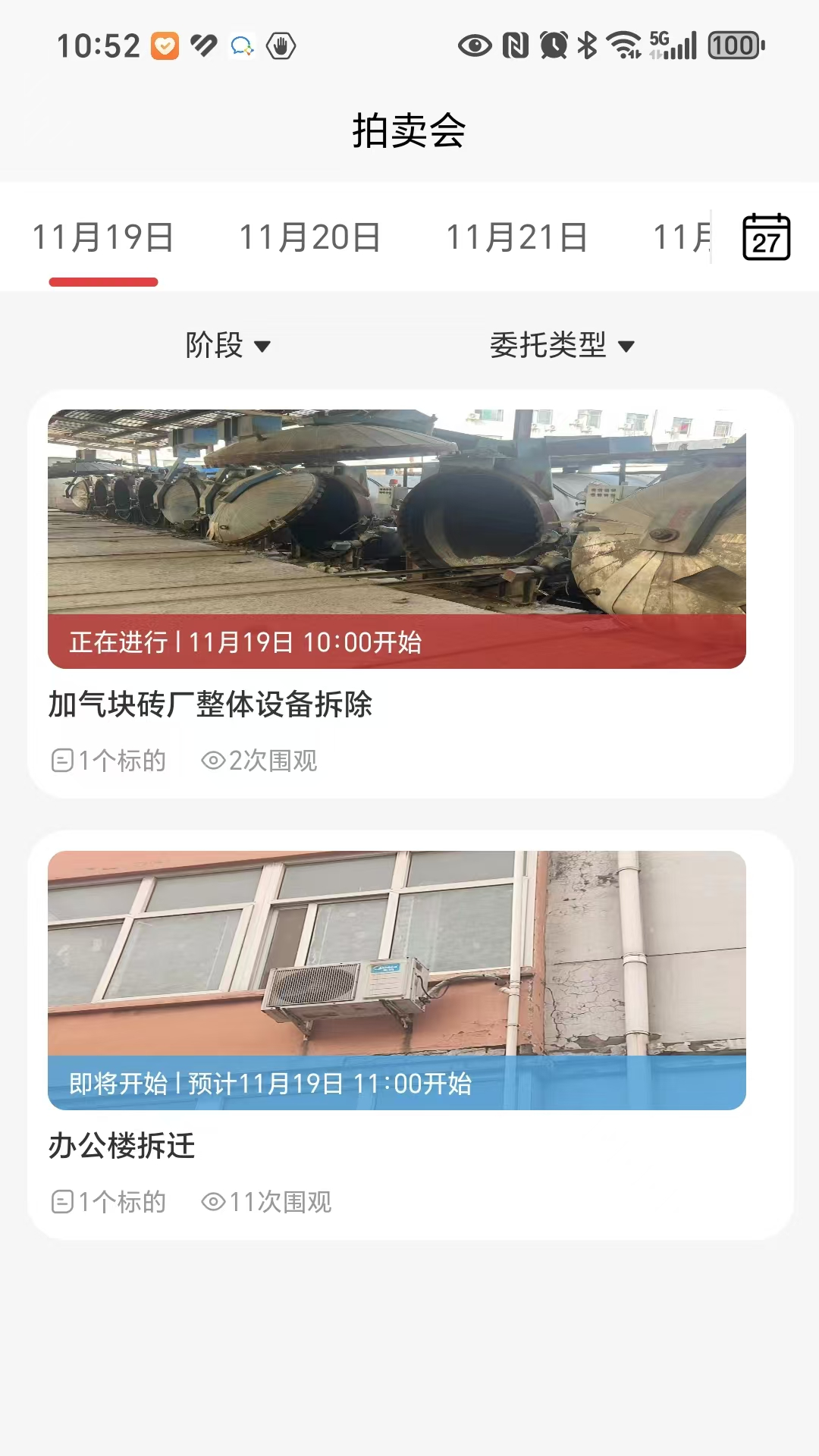The width and height of the screenshot is (819, 1456).
Task: Open the calendar date picker icon
Action: (x=766, y=237)
